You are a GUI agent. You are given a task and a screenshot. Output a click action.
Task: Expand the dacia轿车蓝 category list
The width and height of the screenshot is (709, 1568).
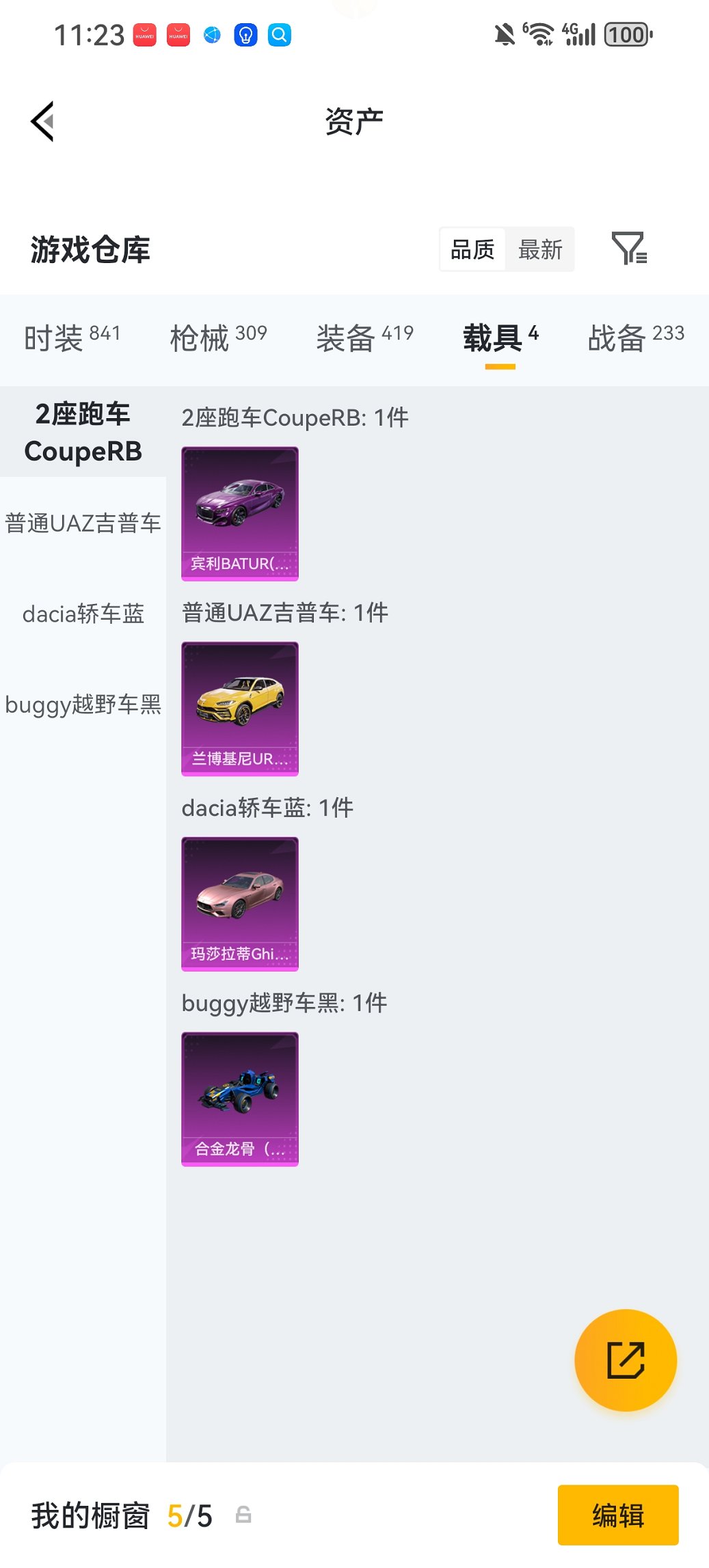(x=83, y=615)
